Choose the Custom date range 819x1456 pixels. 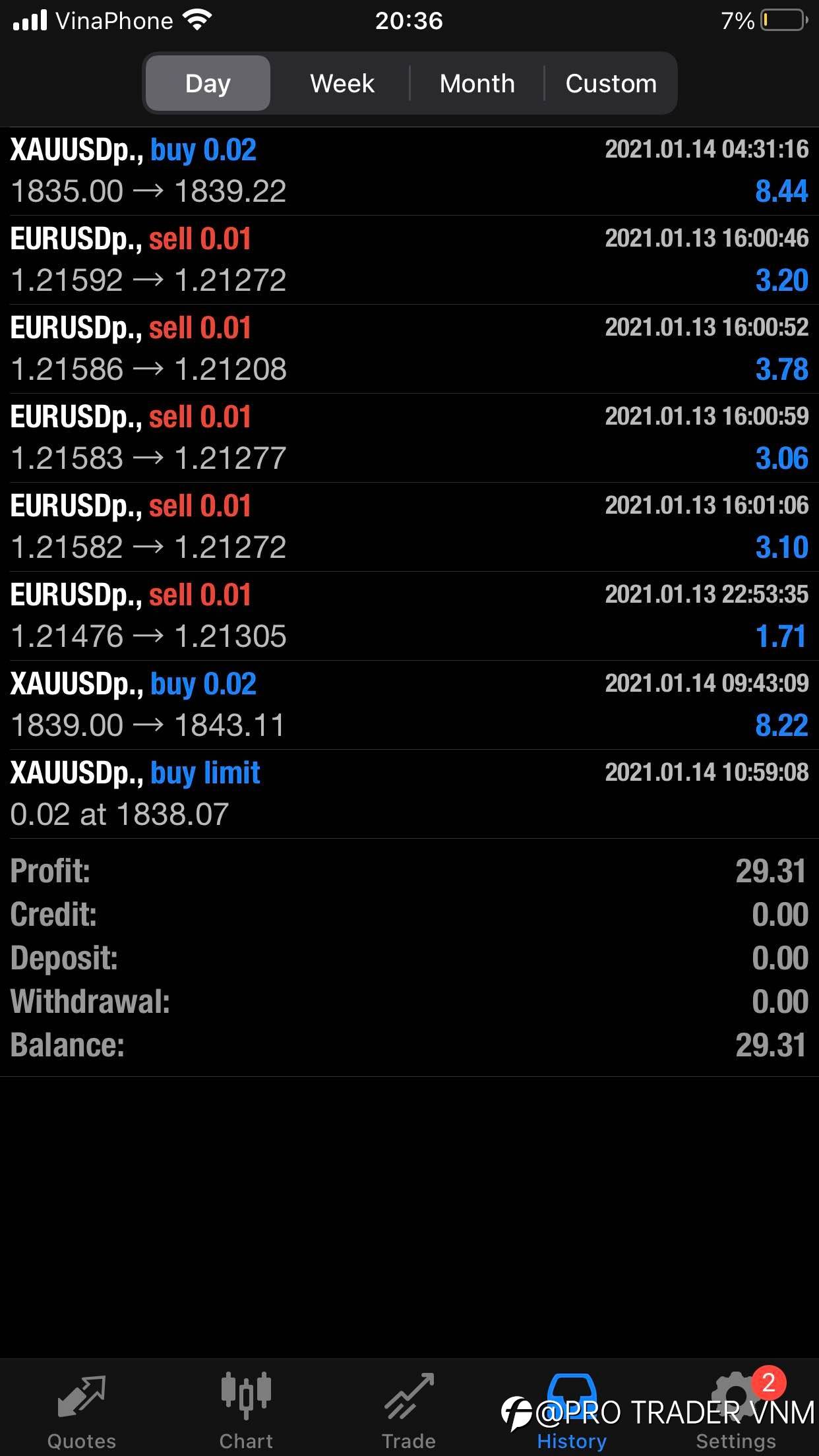[611, 83]
